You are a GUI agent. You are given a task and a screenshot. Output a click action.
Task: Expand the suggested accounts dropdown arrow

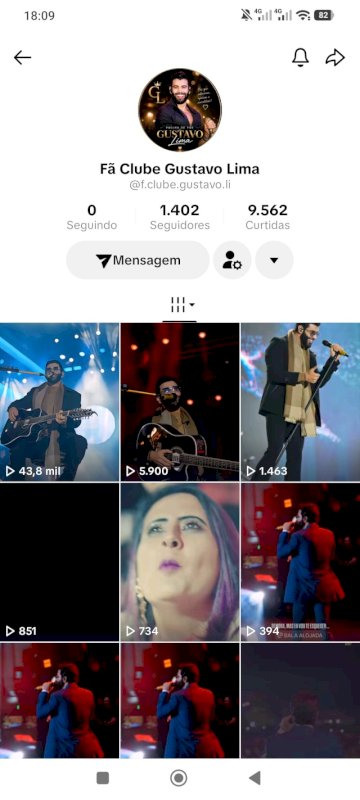(x=274, y=260)
